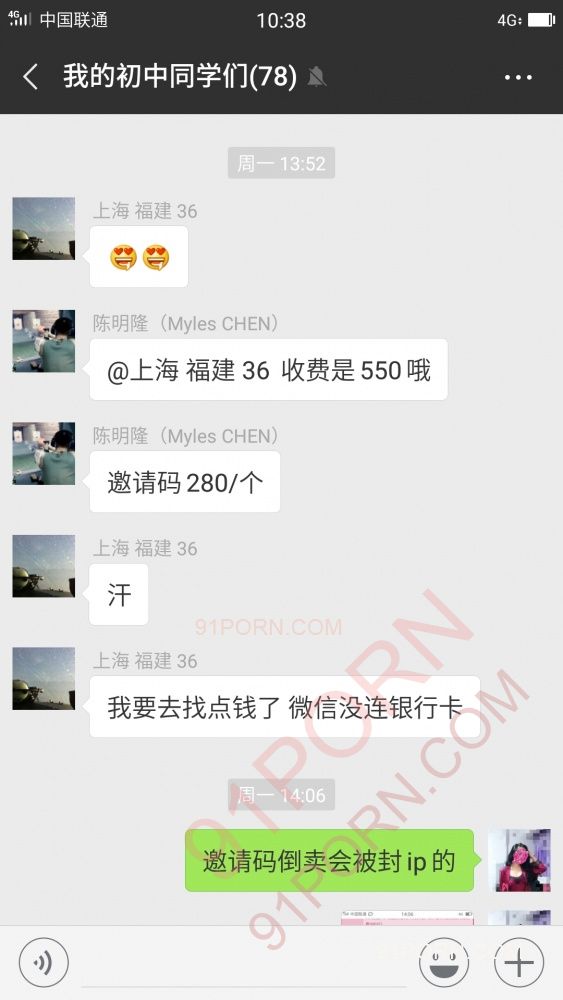This screenshot has width=563, height=1000.
Task: Open my avatar beside the green message
Action: pyautogui.click(x=519, y=860)
